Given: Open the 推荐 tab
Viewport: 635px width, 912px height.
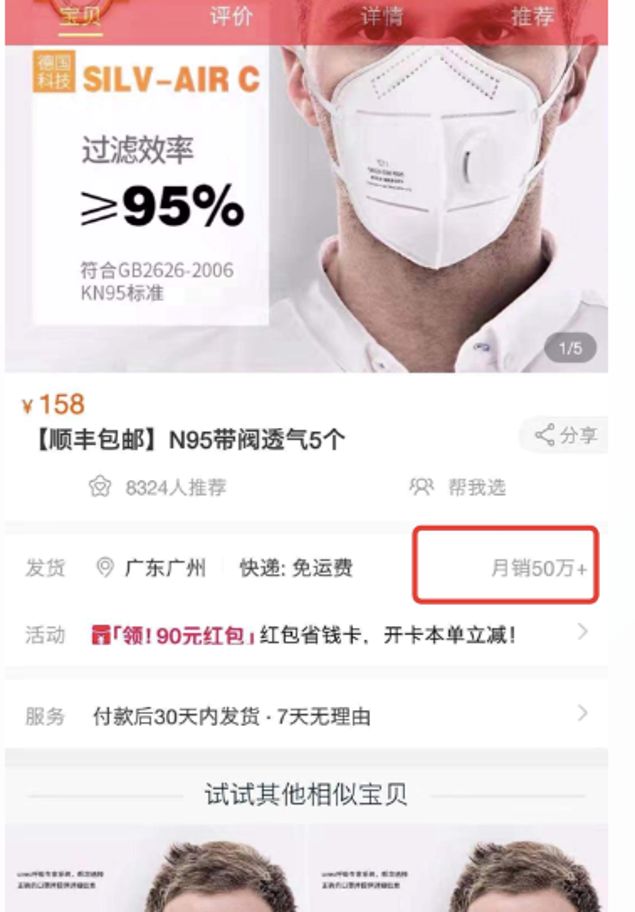Looking at the screenshot, I should pyautogui.click(x=532, y=16).
